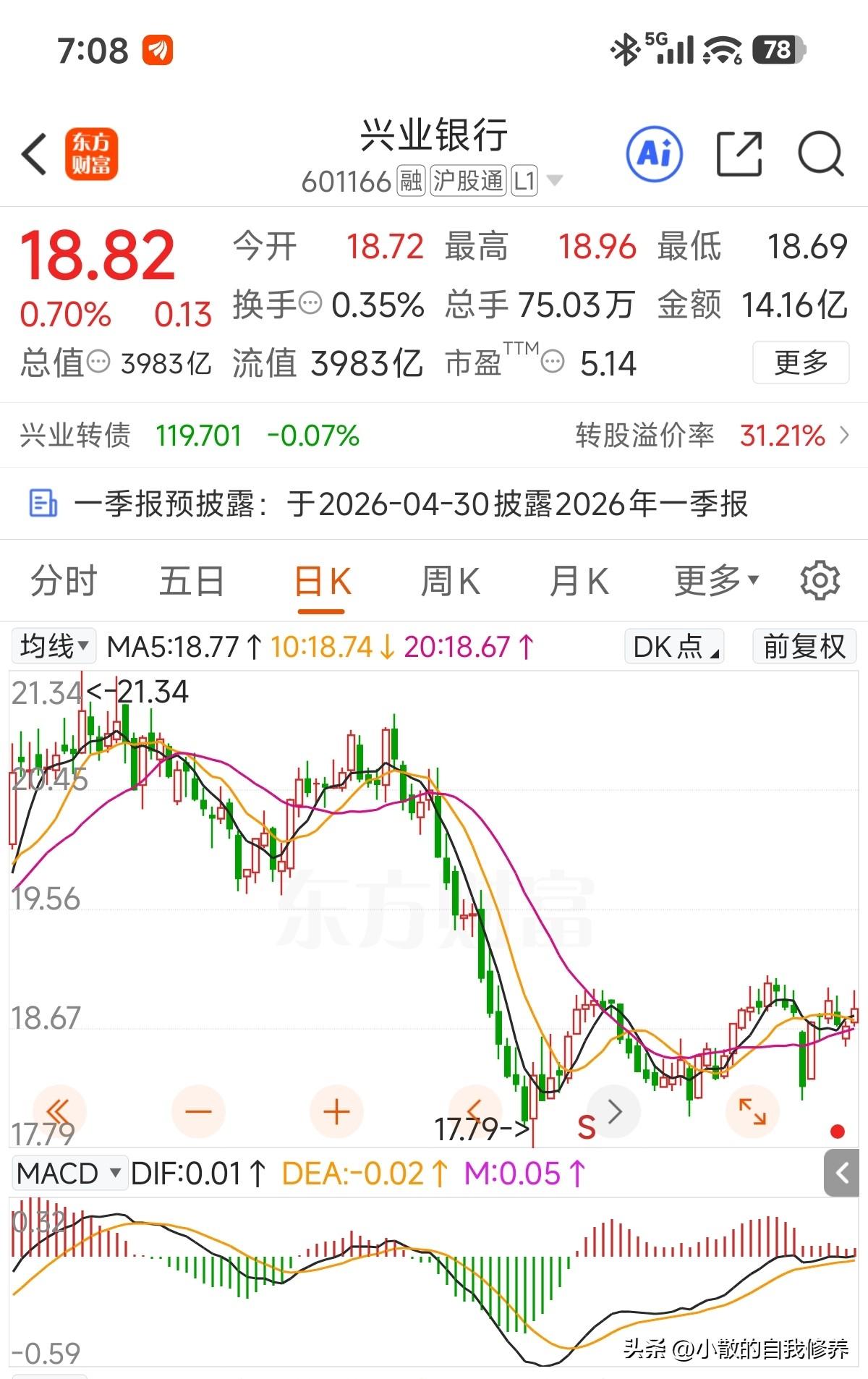
Task: Open the announcement document icon beside 一季报预披露
Action: click(41, 504)
